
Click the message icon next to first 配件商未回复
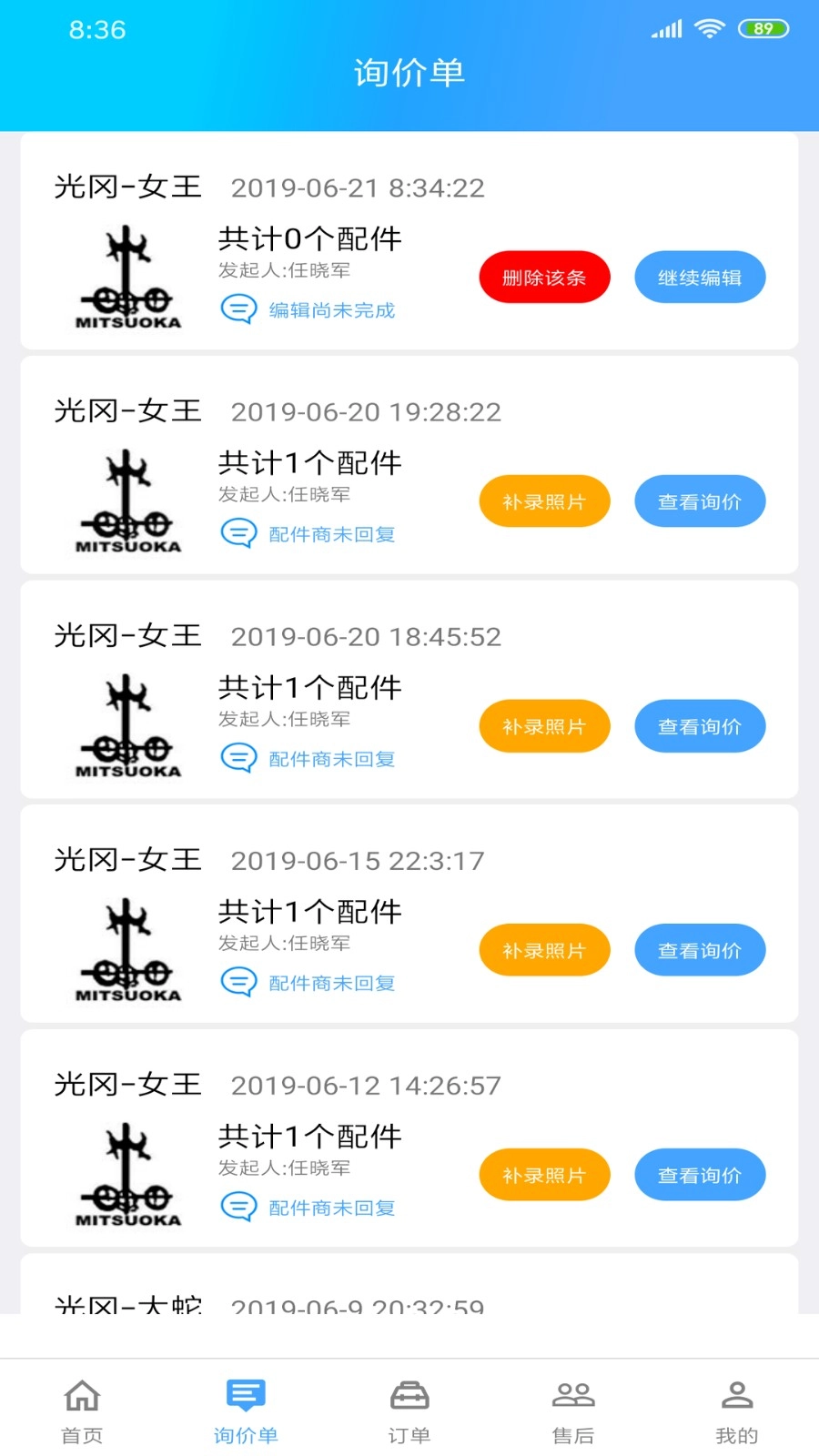238,534
